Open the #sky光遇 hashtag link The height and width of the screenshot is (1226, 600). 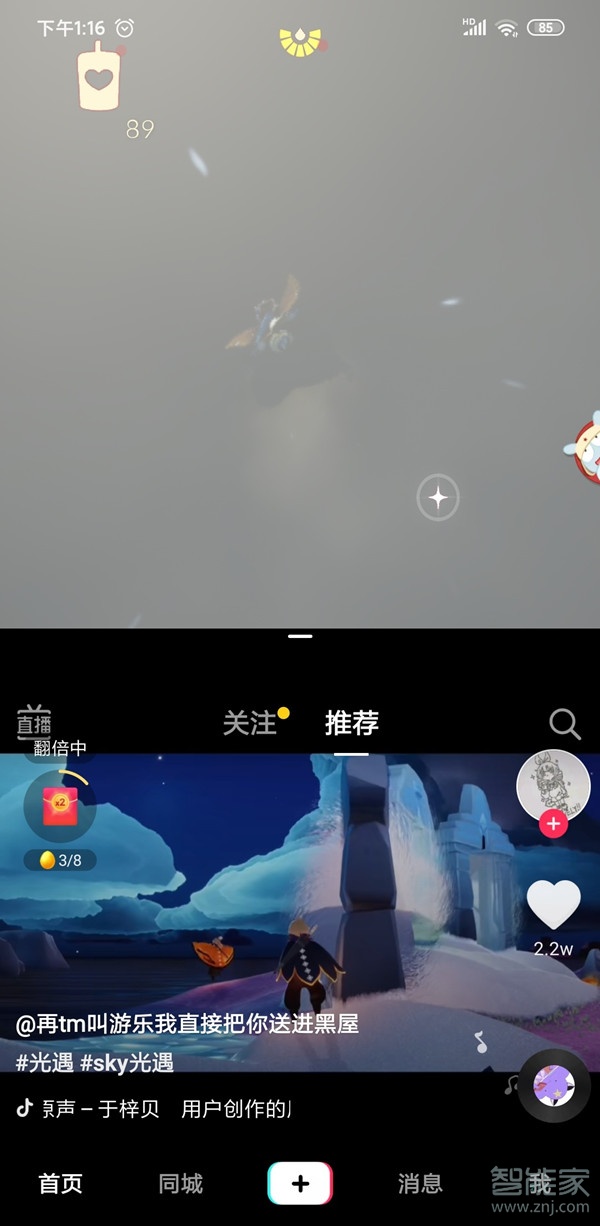click(126, 1062)
